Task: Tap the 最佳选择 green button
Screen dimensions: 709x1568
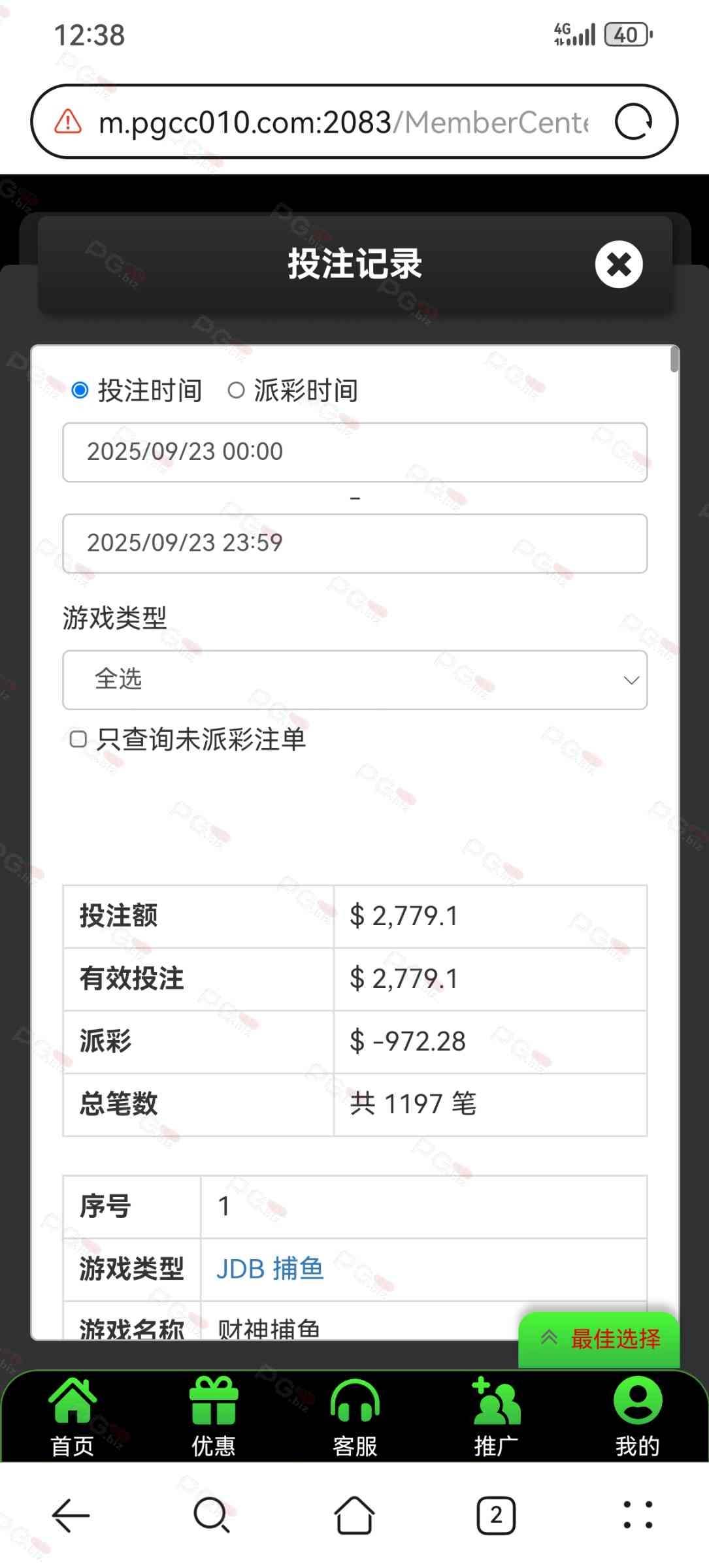Action: [599, 1339]
